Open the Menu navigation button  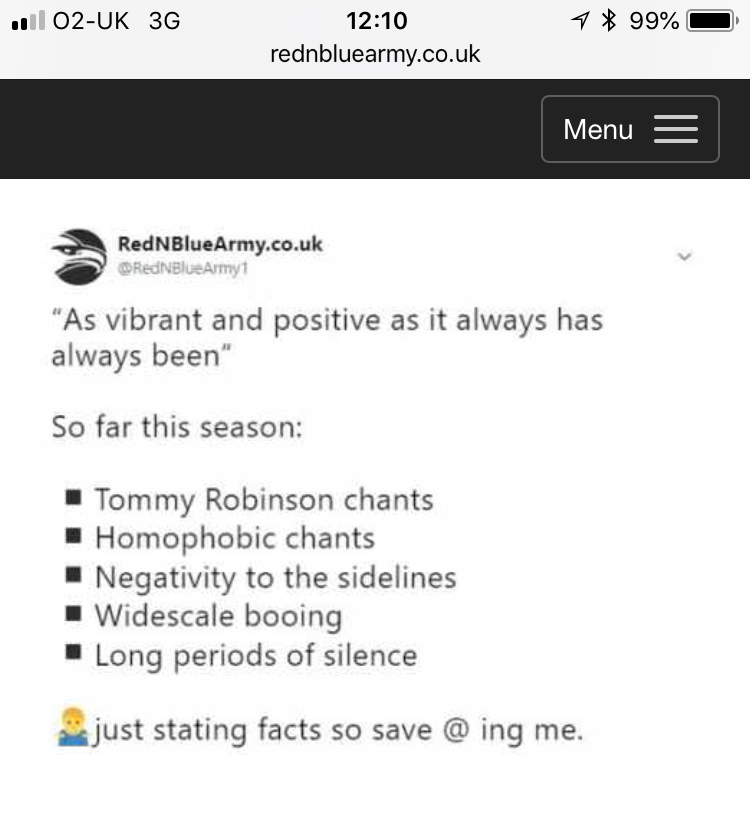630,129
